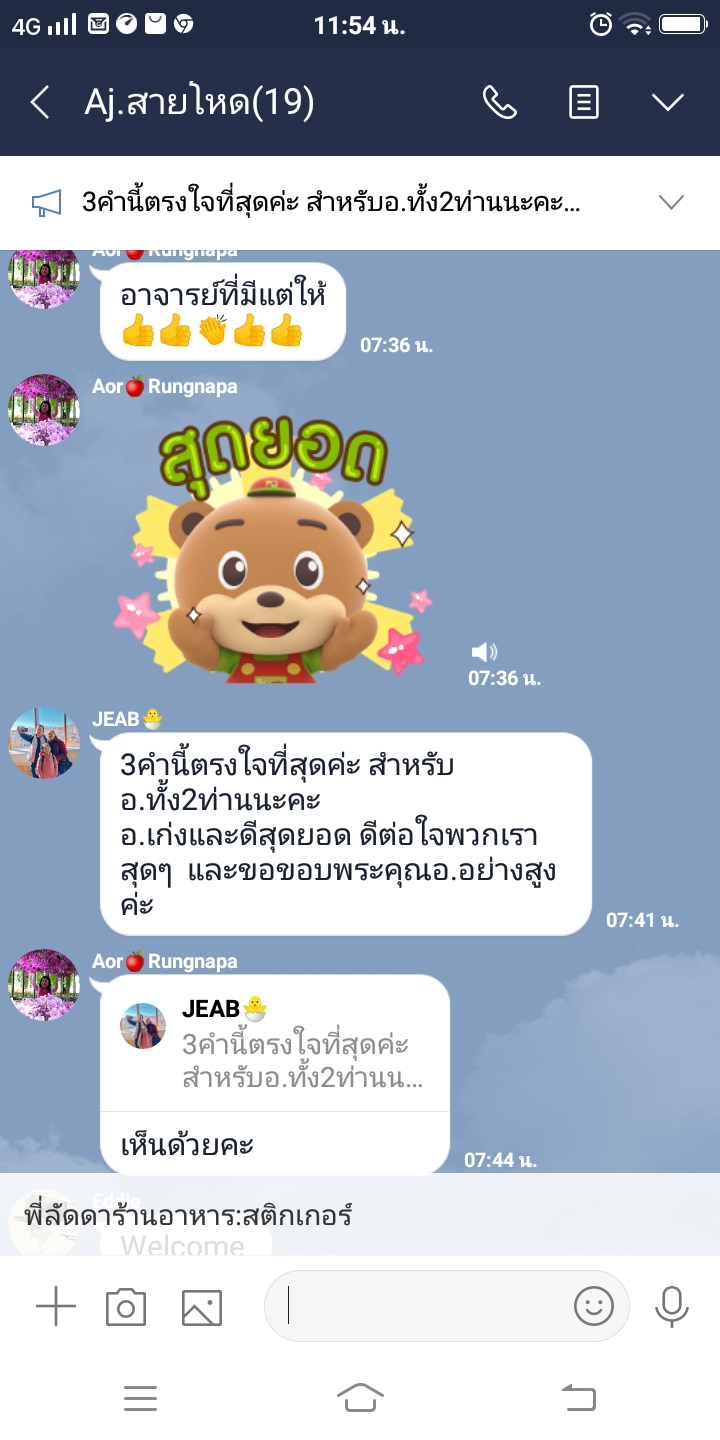The image size is (720, 1440).
Task: Play sound of the สุดยอด bear sticker
Action: [x=484, y=652]
